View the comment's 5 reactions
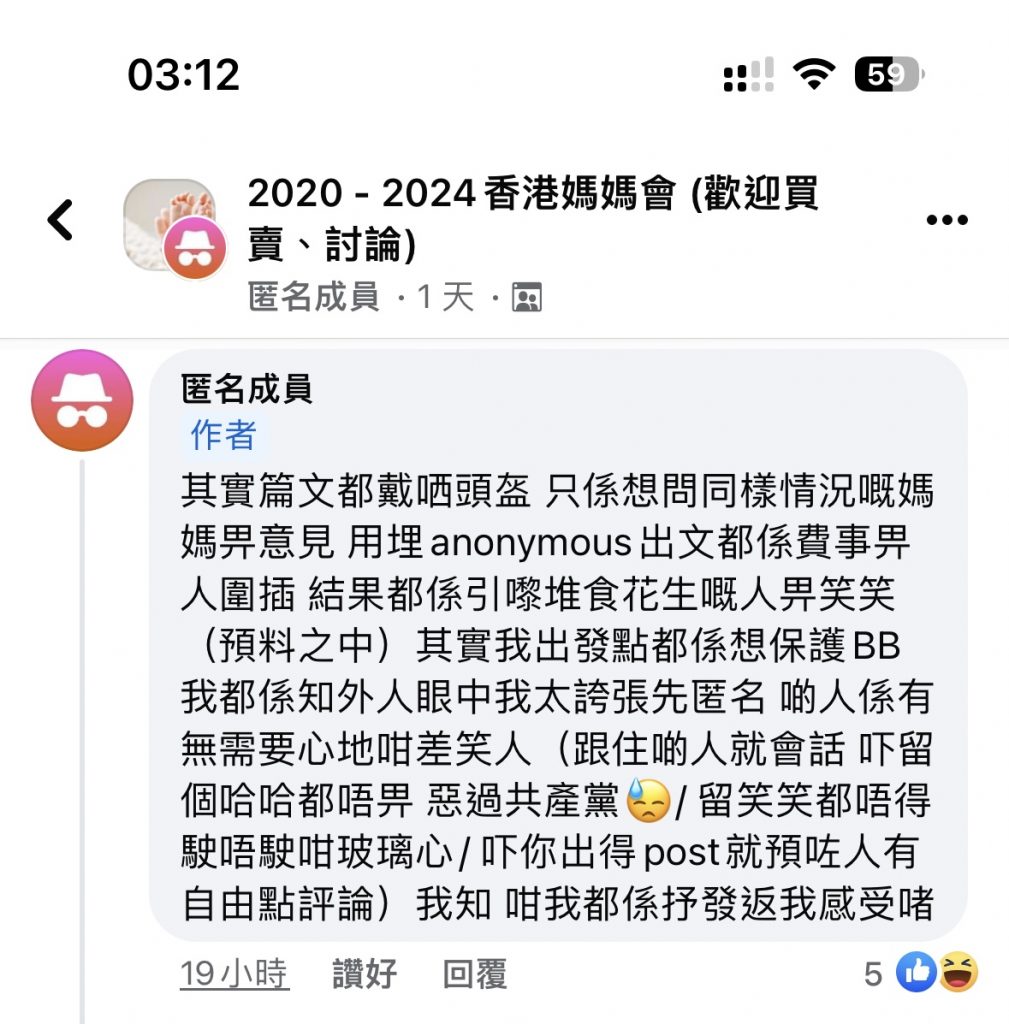 point(921,973)
